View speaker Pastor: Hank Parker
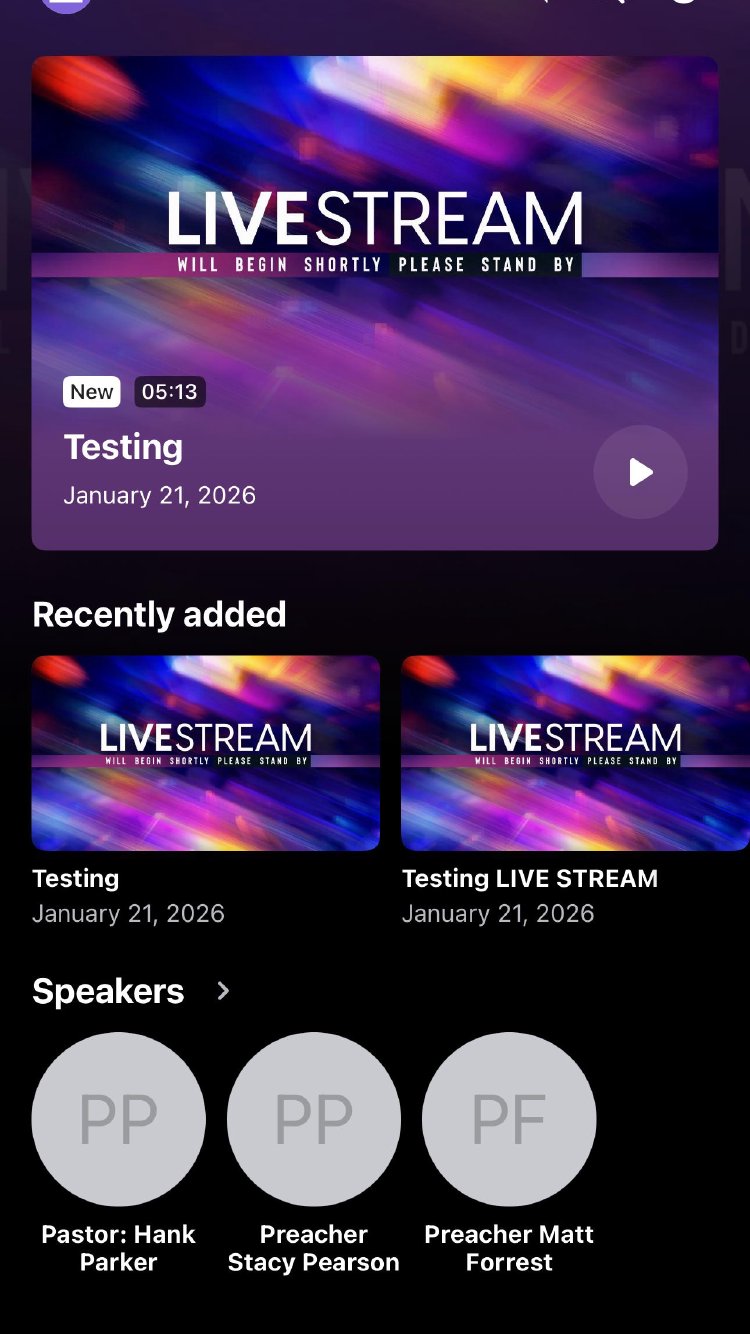 119,1119
